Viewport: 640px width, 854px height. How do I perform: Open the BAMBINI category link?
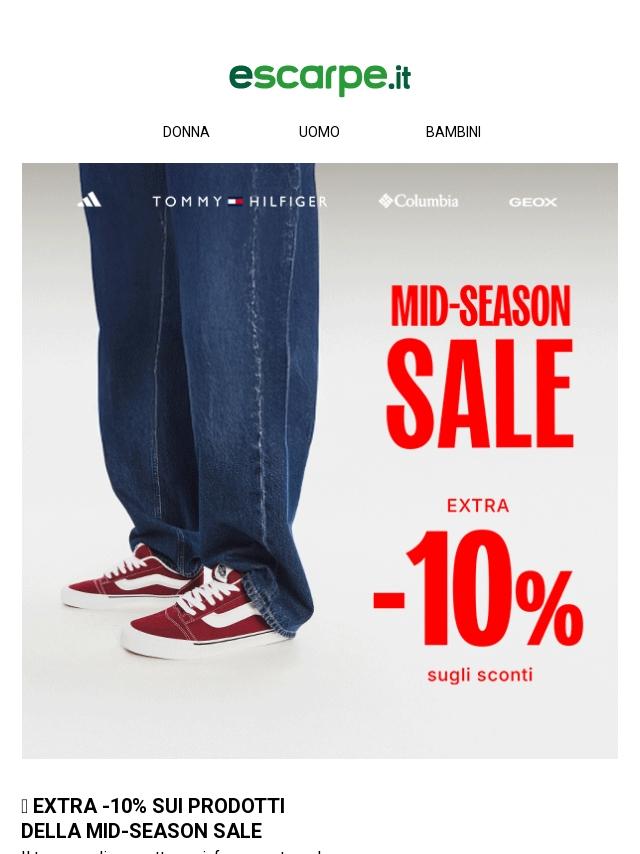click(x=453, y=132)
